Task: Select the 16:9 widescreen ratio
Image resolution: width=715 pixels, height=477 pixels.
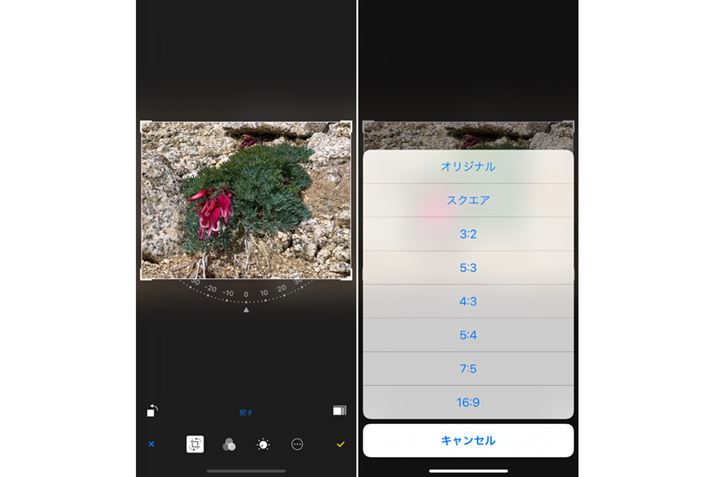Action: pyautogui.click(x=468, y=403)
